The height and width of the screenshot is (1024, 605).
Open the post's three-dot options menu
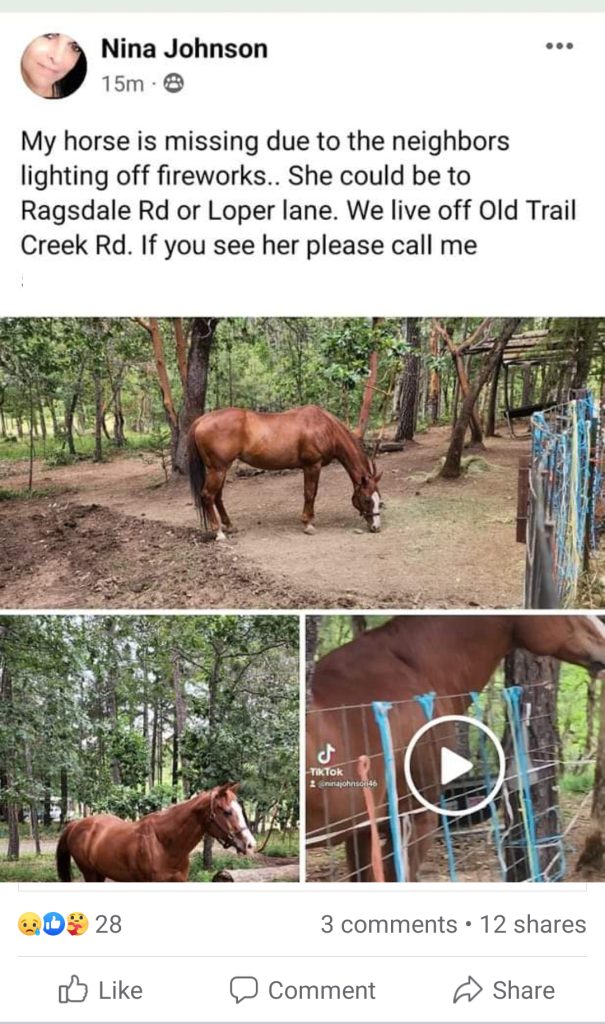click(559, 46)
